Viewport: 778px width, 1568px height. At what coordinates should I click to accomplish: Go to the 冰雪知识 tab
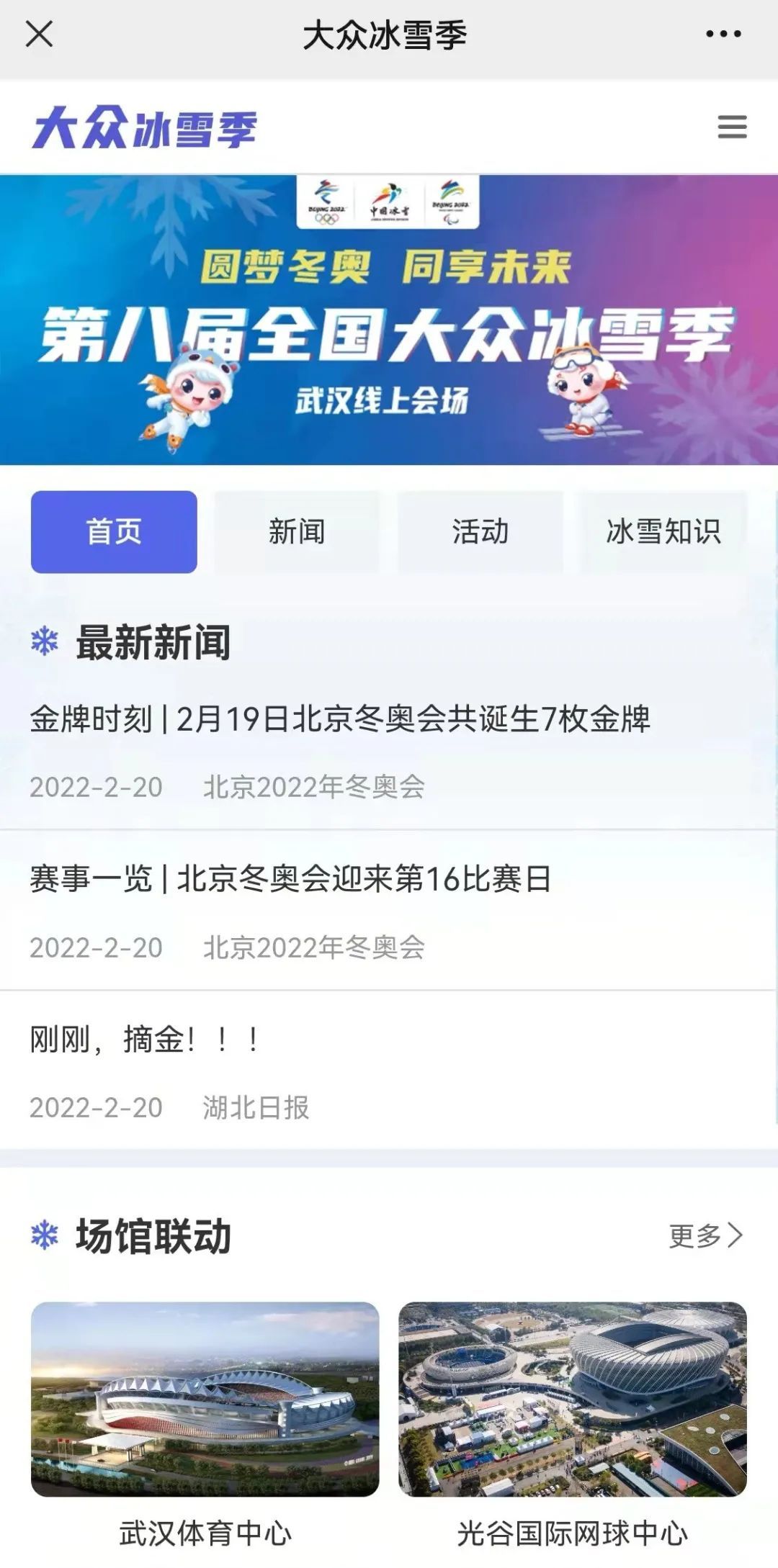point(663,532)
